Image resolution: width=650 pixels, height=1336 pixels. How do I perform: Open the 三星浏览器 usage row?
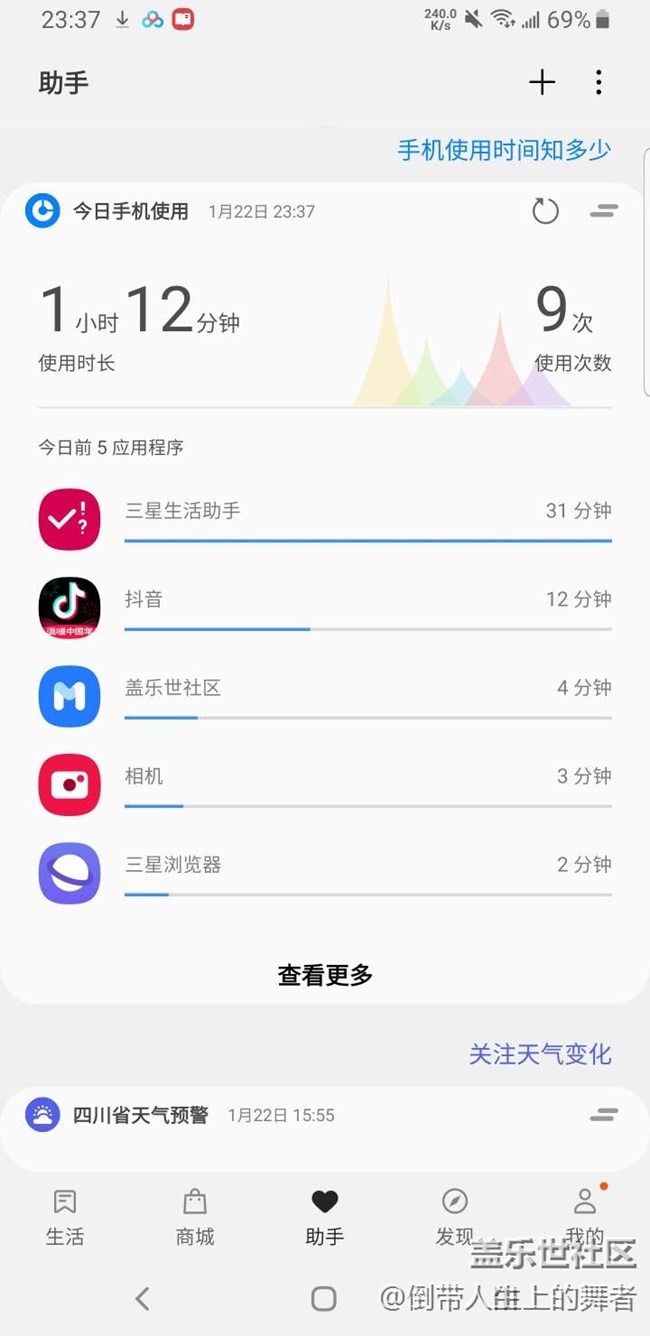(x=325, y=873)
